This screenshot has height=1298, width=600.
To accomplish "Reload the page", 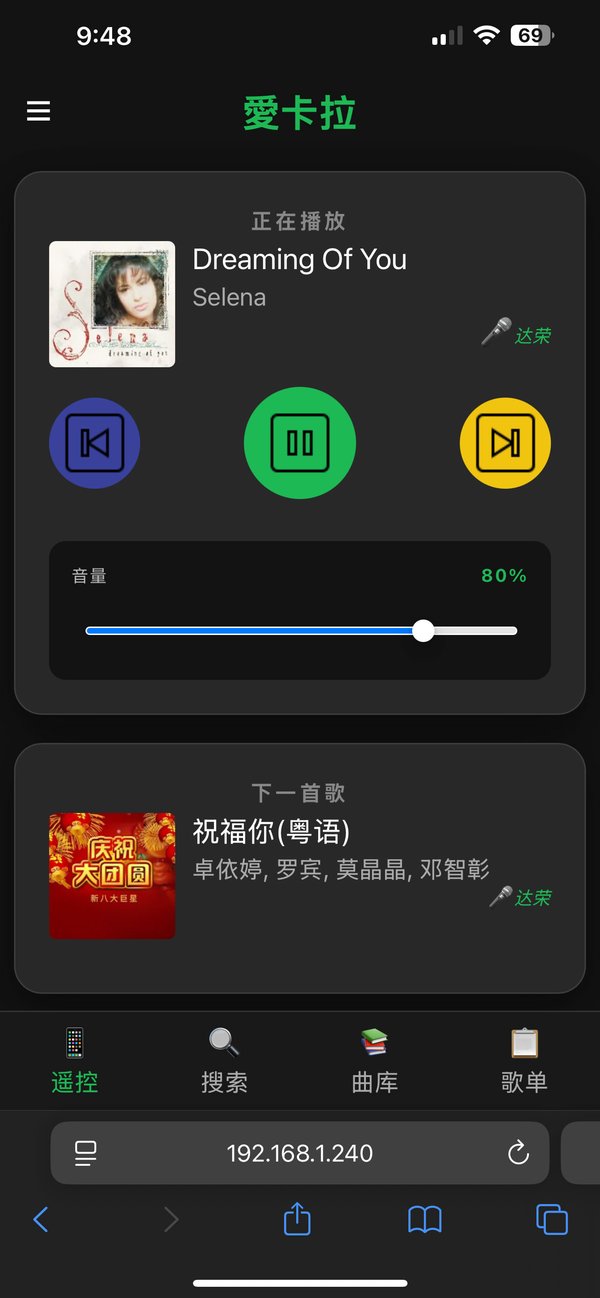I will pyautogui.click(x=518, y=1153).
